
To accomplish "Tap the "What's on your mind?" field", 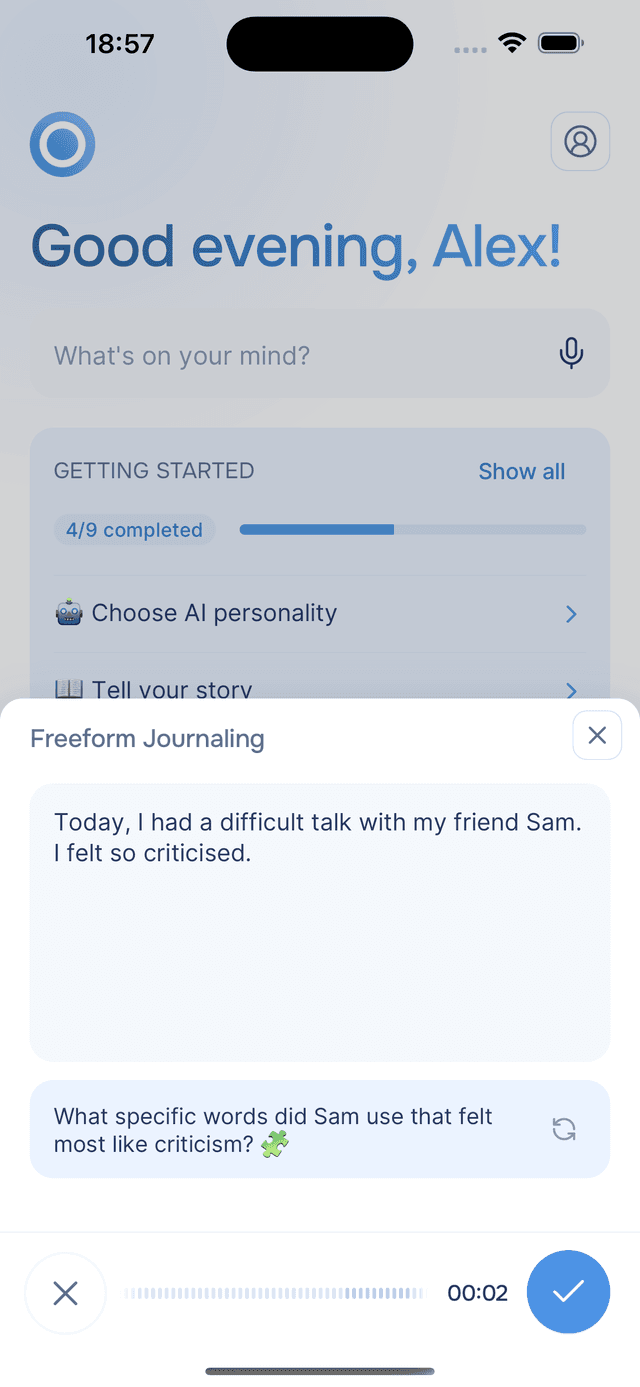I will 290,354.
